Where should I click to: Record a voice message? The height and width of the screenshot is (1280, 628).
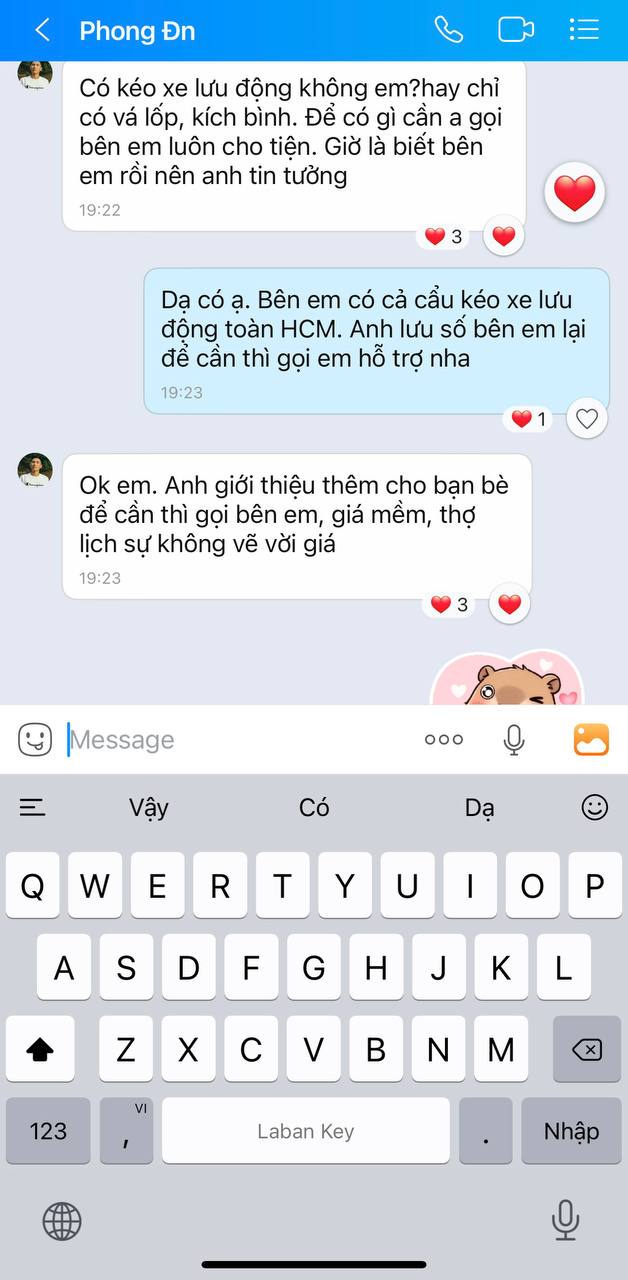tap(514, 740)
